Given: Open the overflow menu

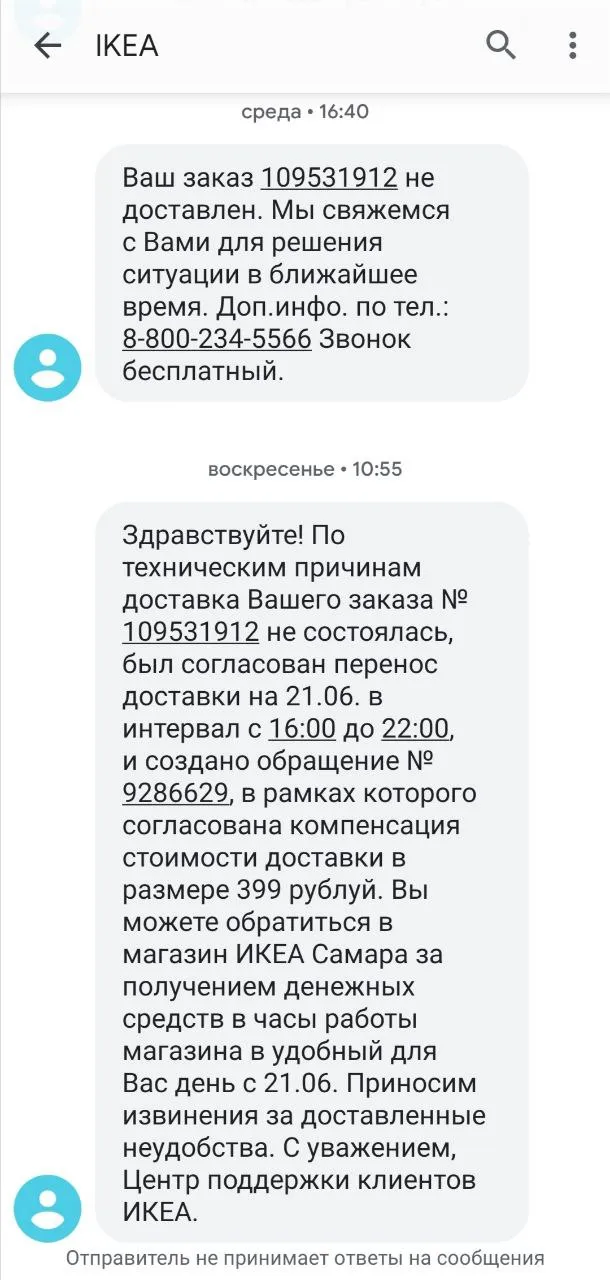Looking at the screenshot, I should 573,45.
